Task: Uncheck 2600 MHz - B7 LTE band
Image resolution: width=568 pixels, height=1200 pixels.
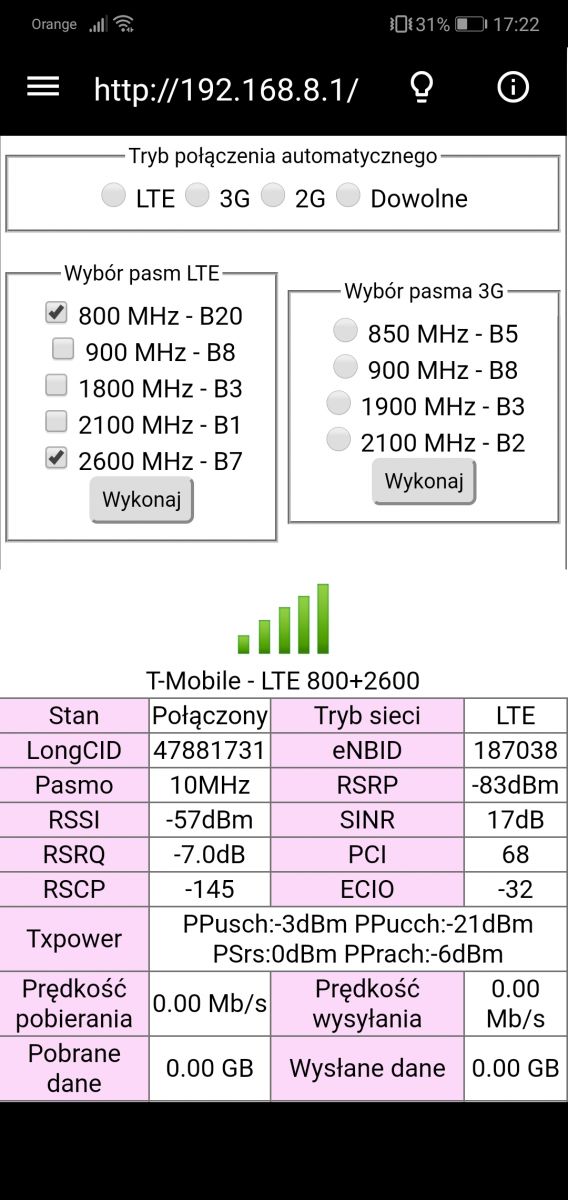Action: pyautogui.click(x=56, y=458)
